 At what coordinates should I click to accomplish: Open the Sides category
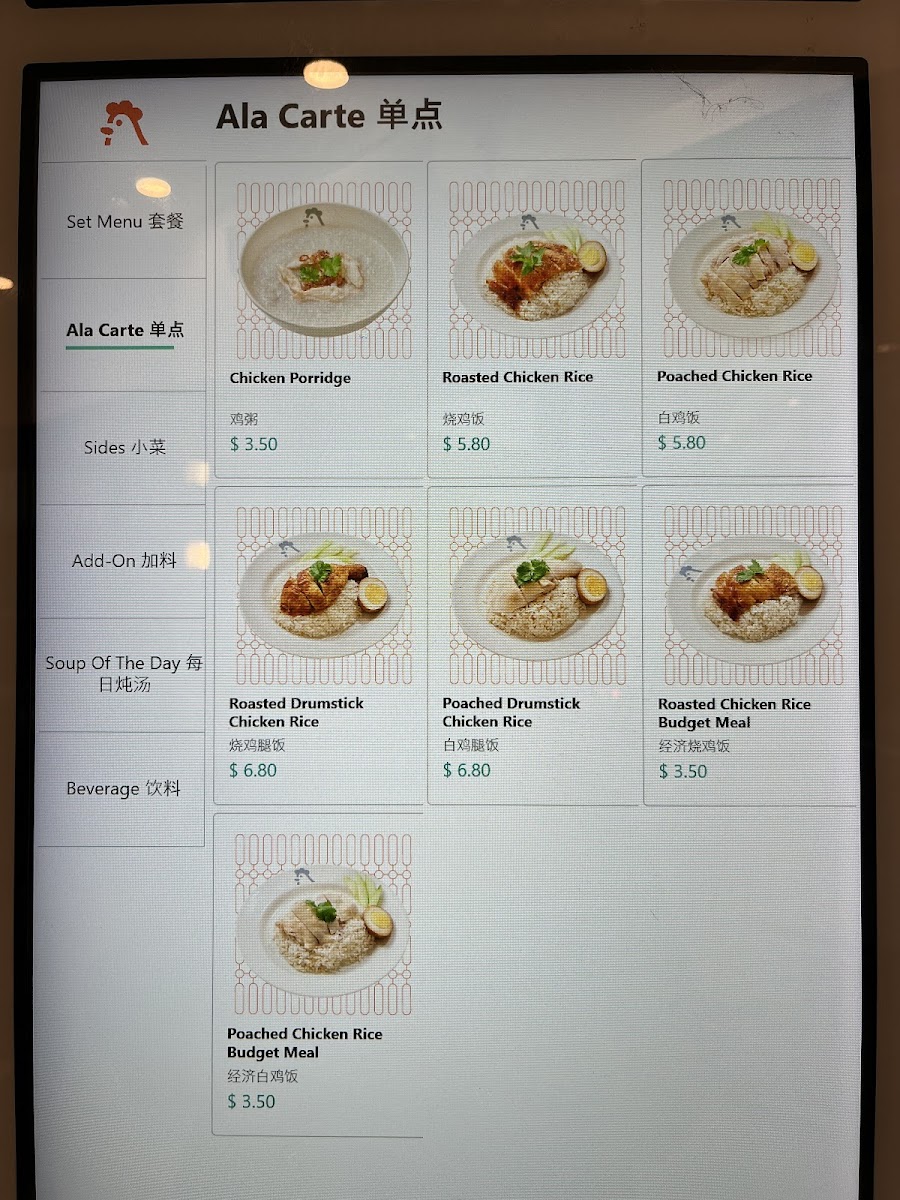pos(123,447)
